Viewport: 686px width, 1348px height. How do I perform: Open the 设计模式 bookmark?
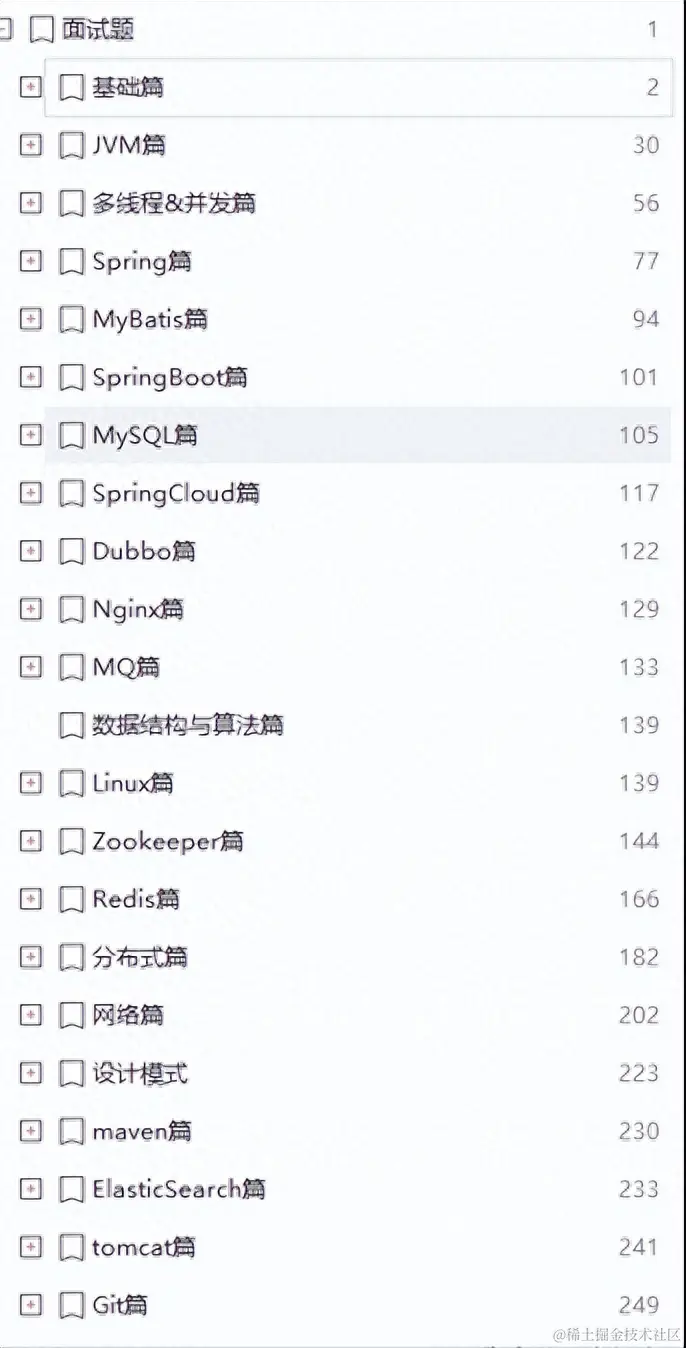click(139, 1074)
